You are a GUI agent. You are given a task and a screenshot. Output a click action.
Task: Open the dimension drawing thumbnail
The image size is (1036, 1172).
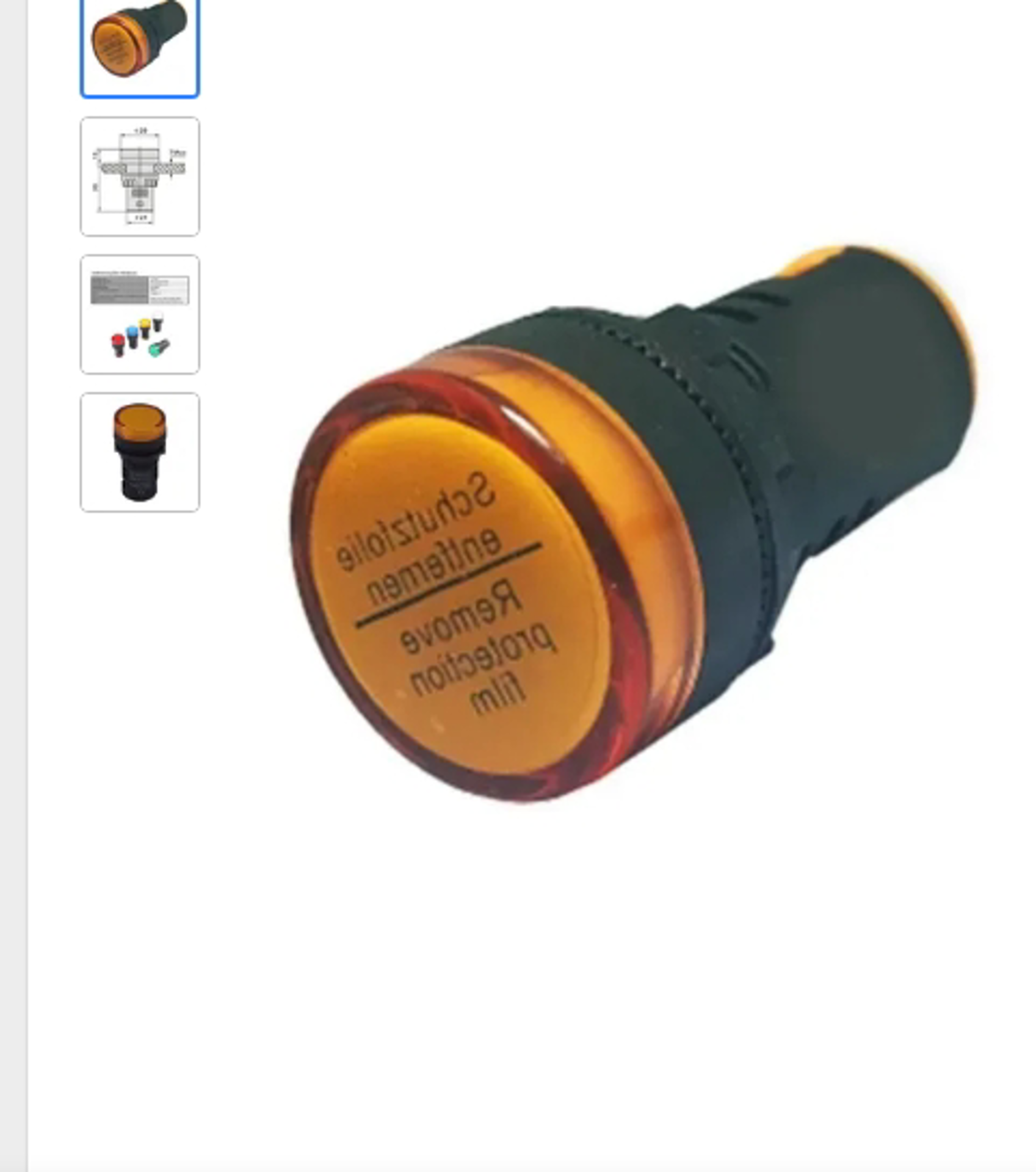(x=139, y=176)
